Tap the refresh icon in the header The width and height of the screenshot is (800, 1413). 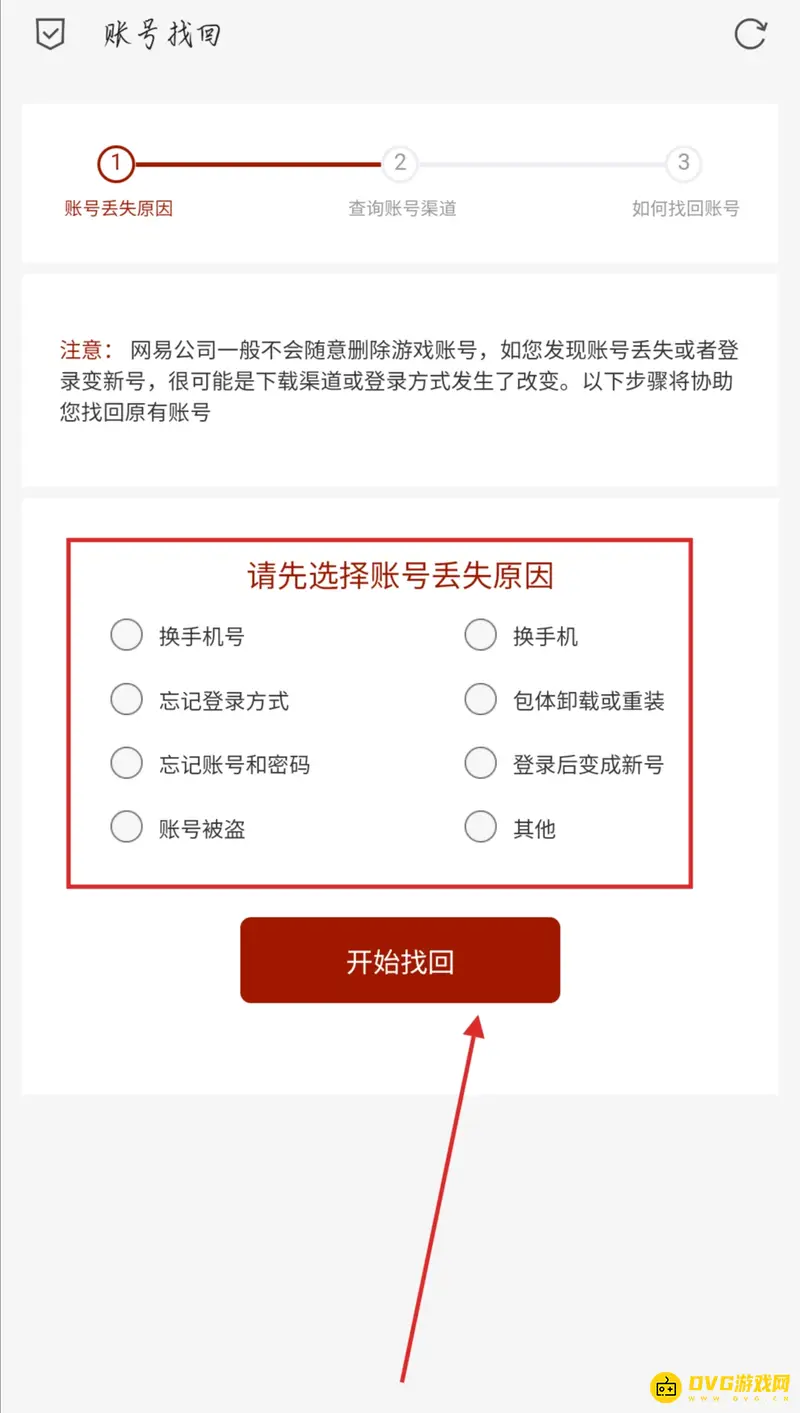point(750,34)
